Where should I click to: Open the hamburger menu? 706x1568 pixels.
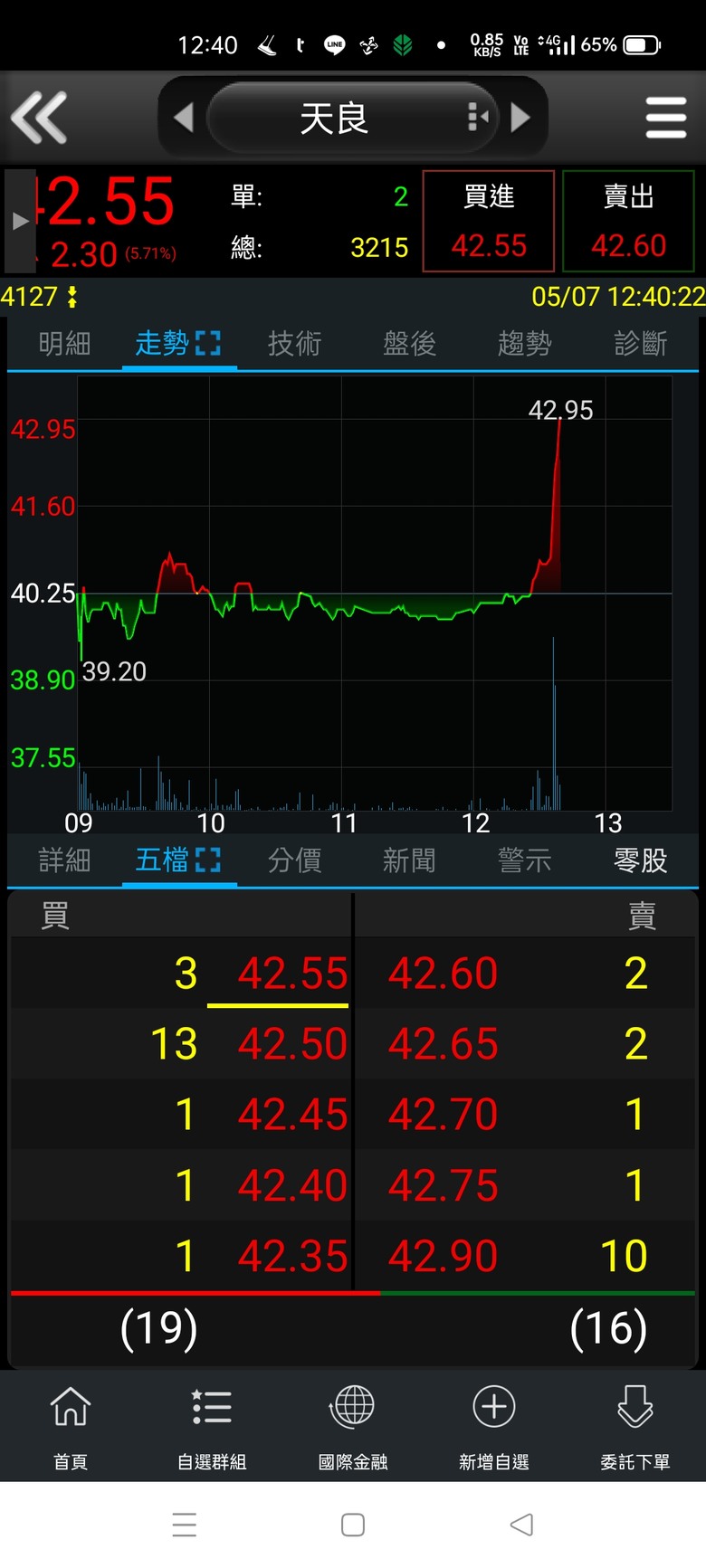[x=665, y=118]
